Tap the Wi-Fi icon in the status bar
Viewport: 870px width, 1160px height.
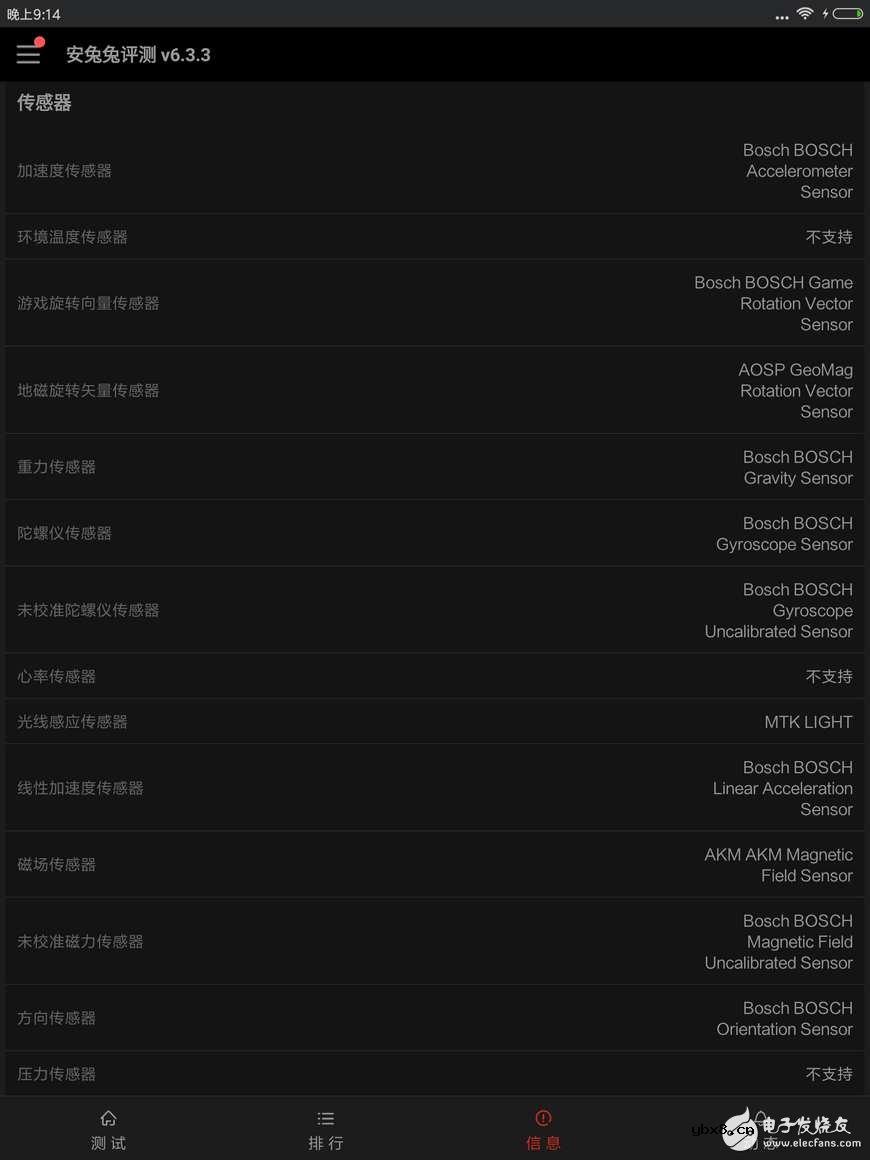[807, 14]
